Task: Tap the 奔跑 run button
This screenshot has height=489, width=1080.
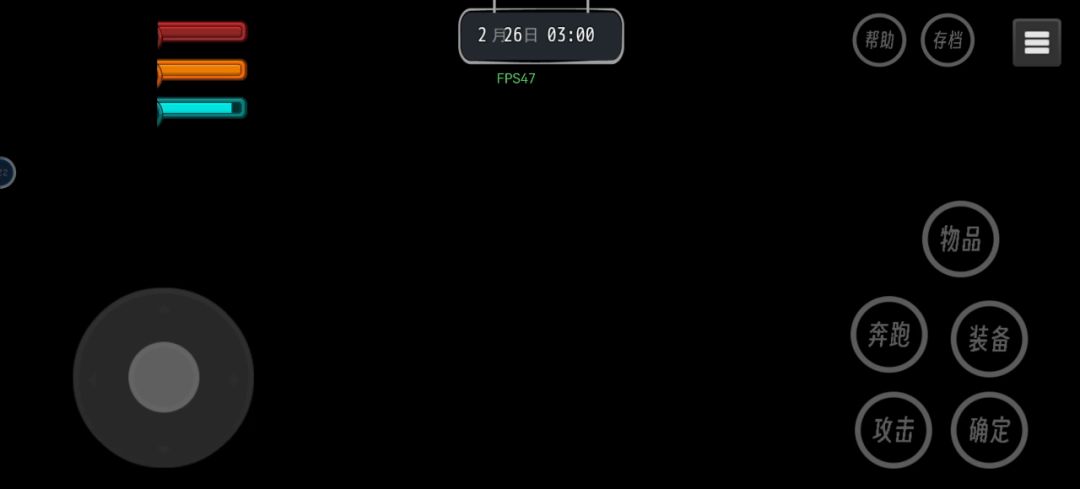Action: point(889,335)
